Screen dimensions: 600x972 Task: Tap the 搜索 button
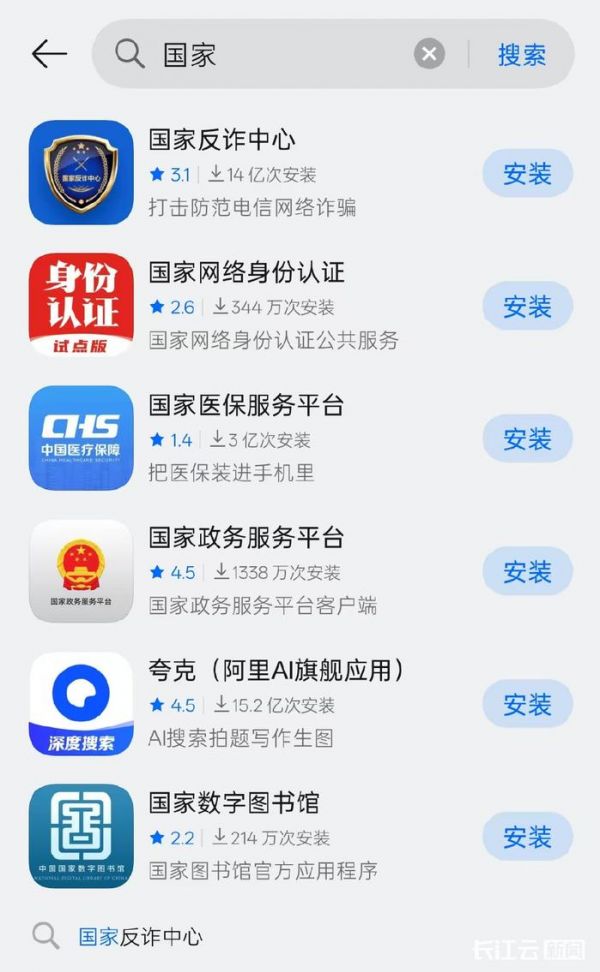coord(522,54)
